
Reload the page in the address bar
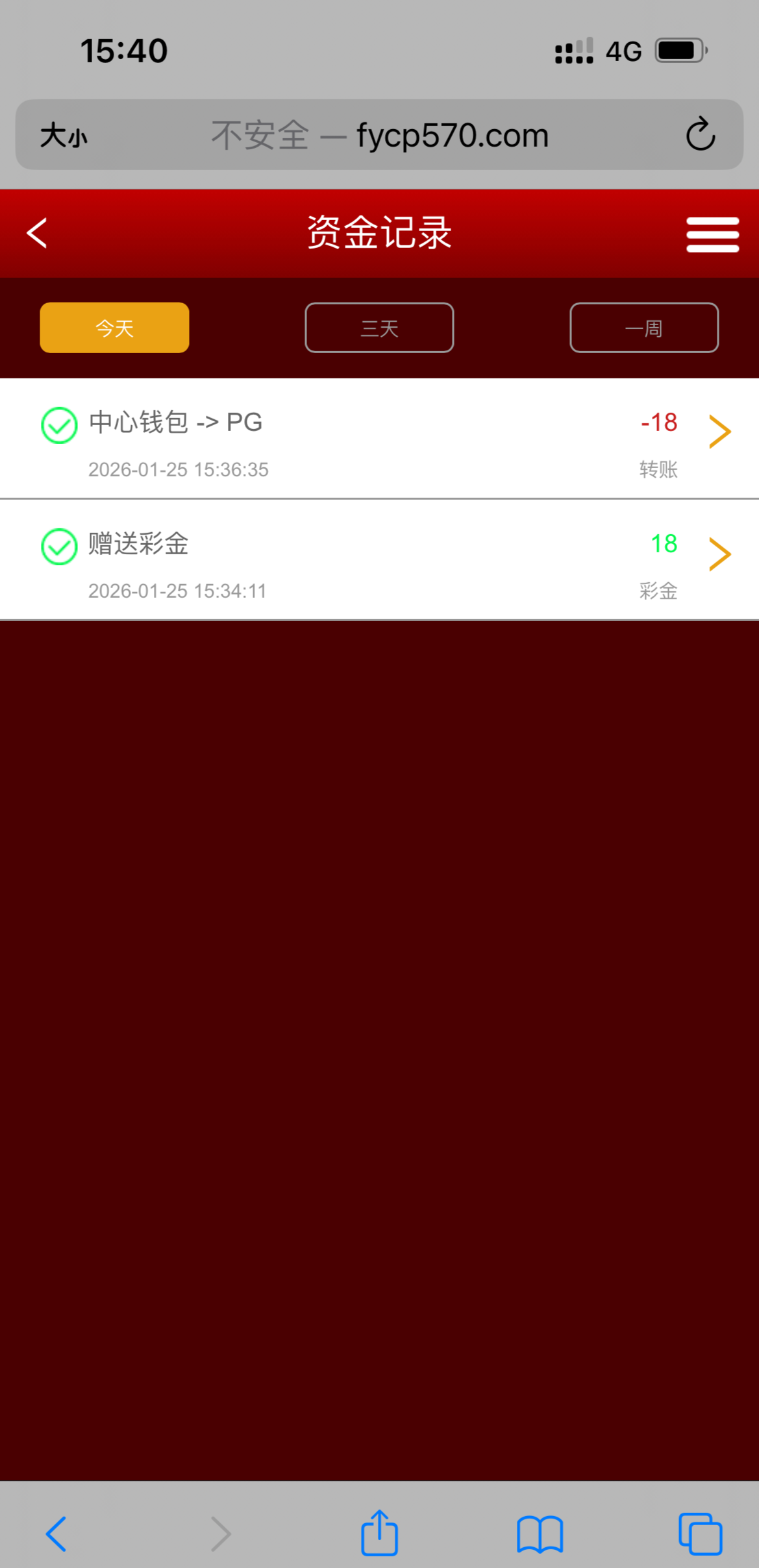700,135
